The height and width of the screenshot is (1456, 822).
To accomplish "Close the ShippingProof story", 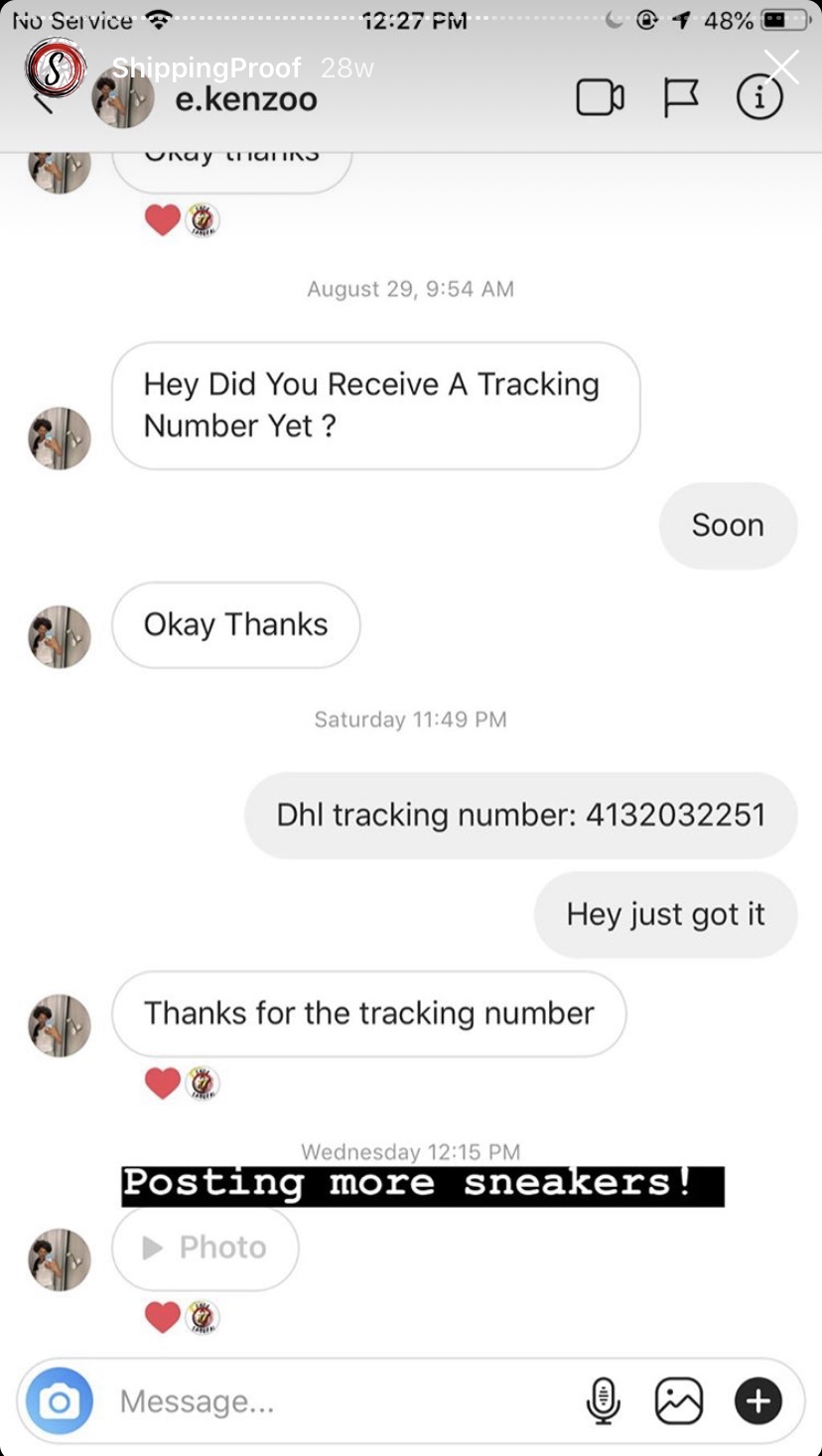I will coord(781,67).
